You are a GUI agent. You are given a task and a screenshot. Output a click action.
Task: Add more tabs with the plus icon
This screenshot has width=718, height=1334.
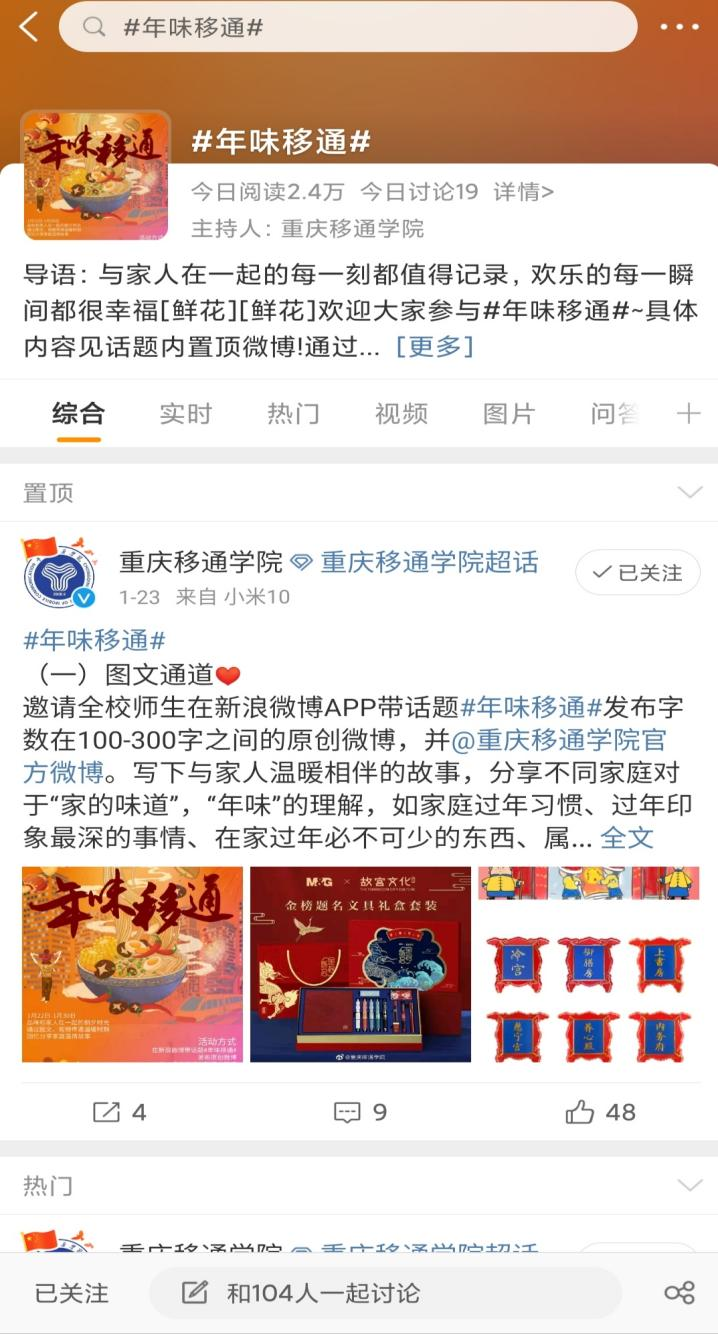(x=688, y=413)
